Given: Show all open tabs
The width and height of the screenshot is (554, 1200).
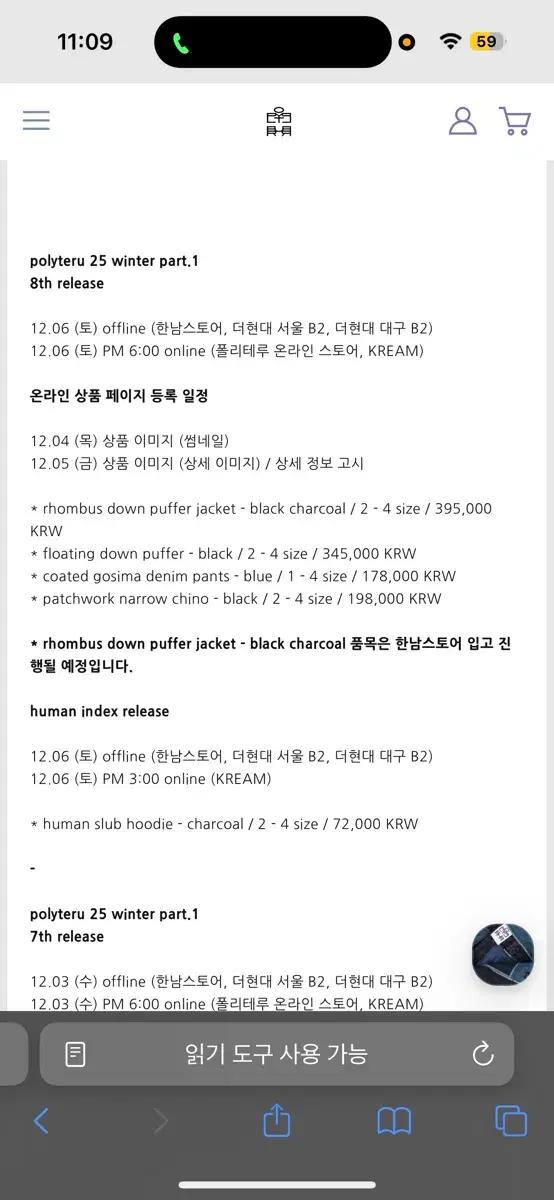Looking at the screenshot, I should coord(511,1120).
